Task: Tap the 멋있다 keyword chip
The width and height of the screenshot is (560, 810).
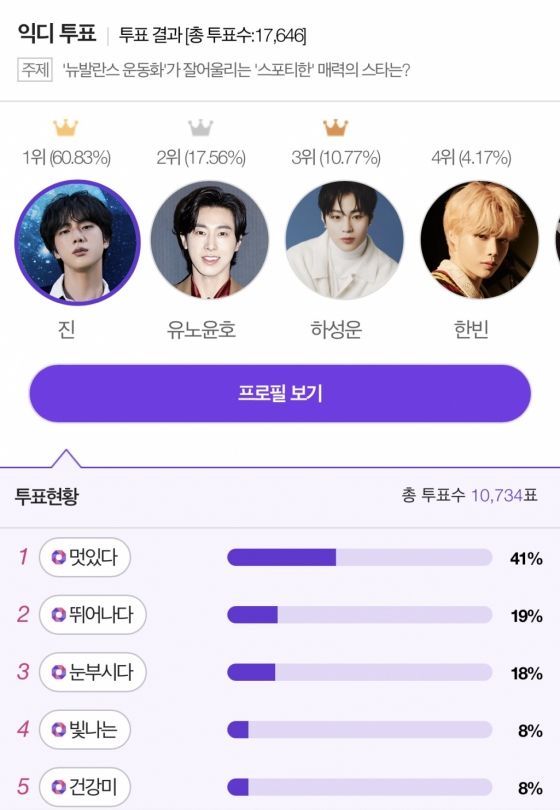Action: click(x=85, y=557)
